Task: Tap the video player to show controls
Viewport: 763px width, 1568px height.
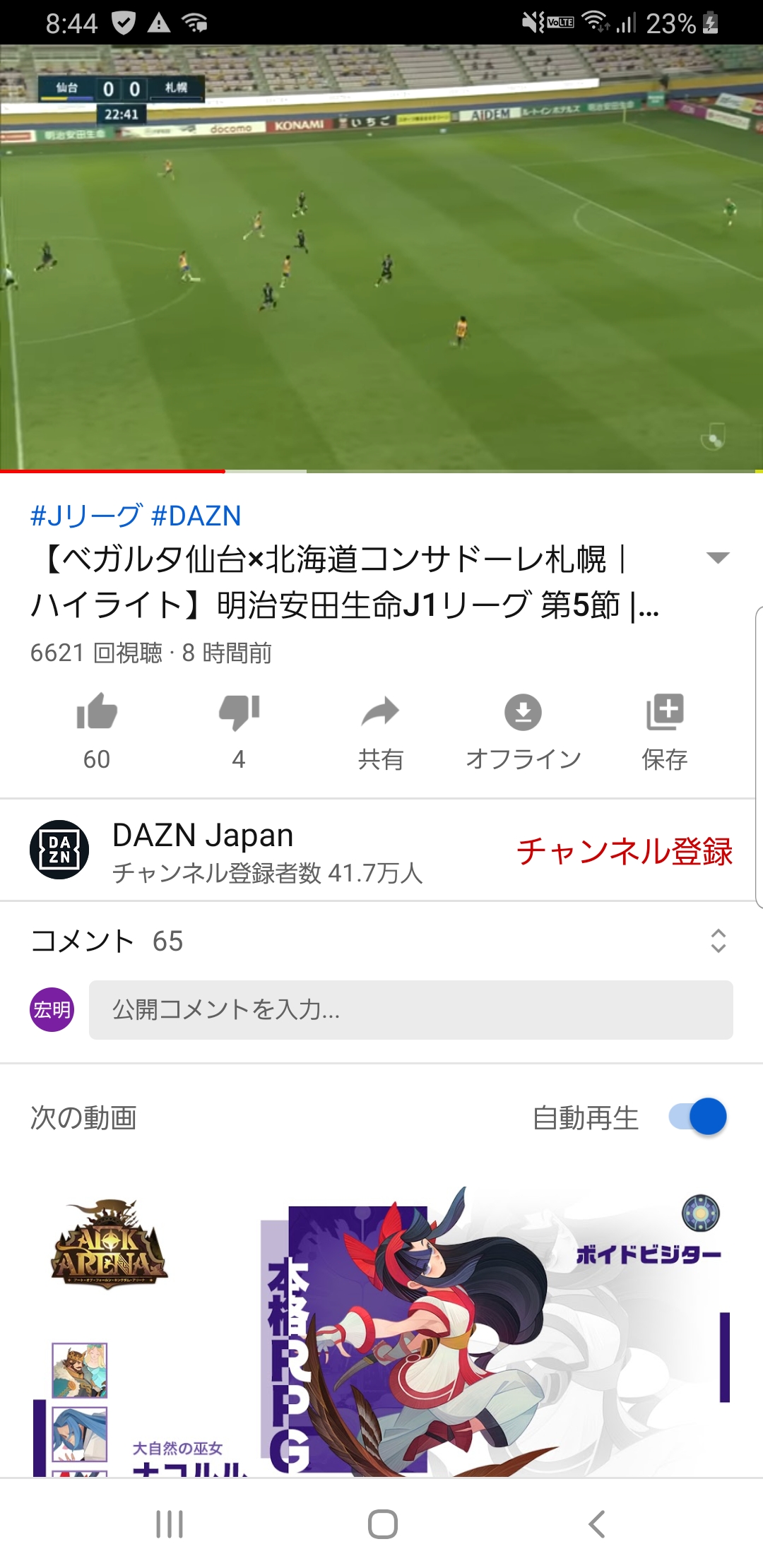Action: 381,258
